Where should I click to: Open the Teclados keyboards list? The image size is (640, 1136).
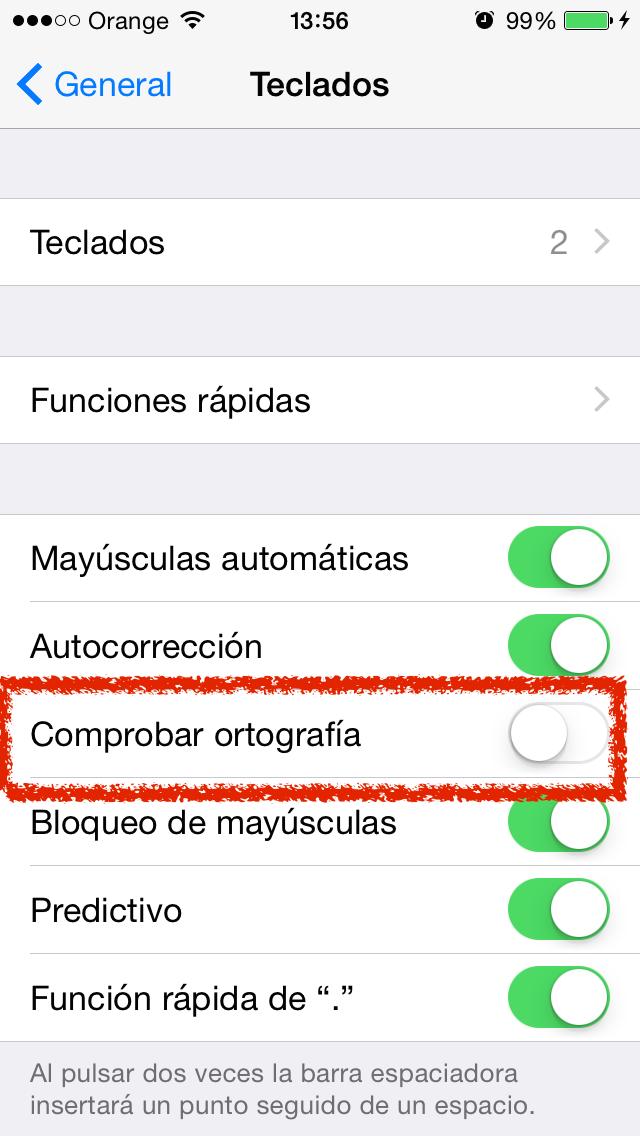pyautogui.click(x=320, y=242)
